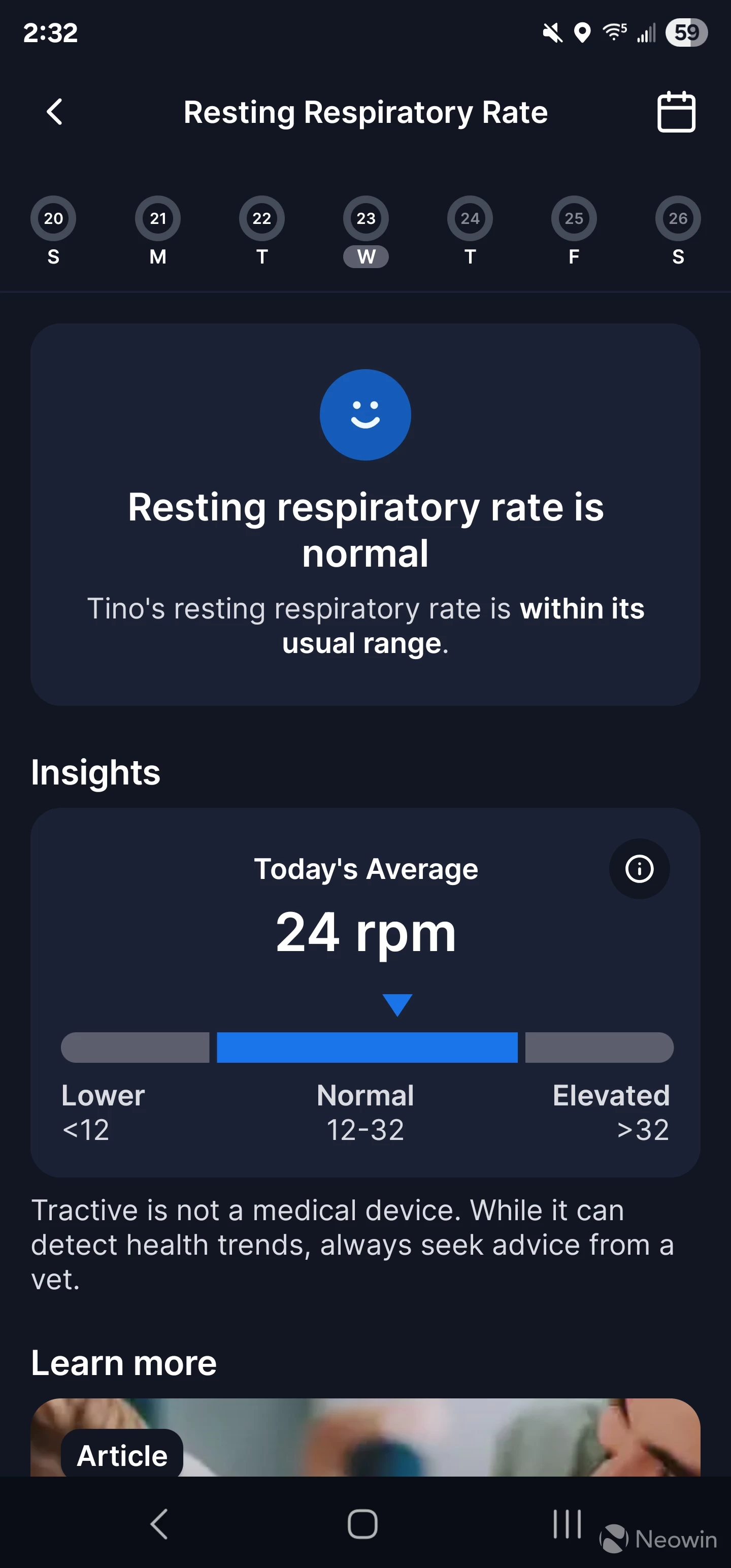Image resolution: width=731 pixels, height=1568 pixels.
Task: Select Sunday the 20th
Action: pos(54,232)
